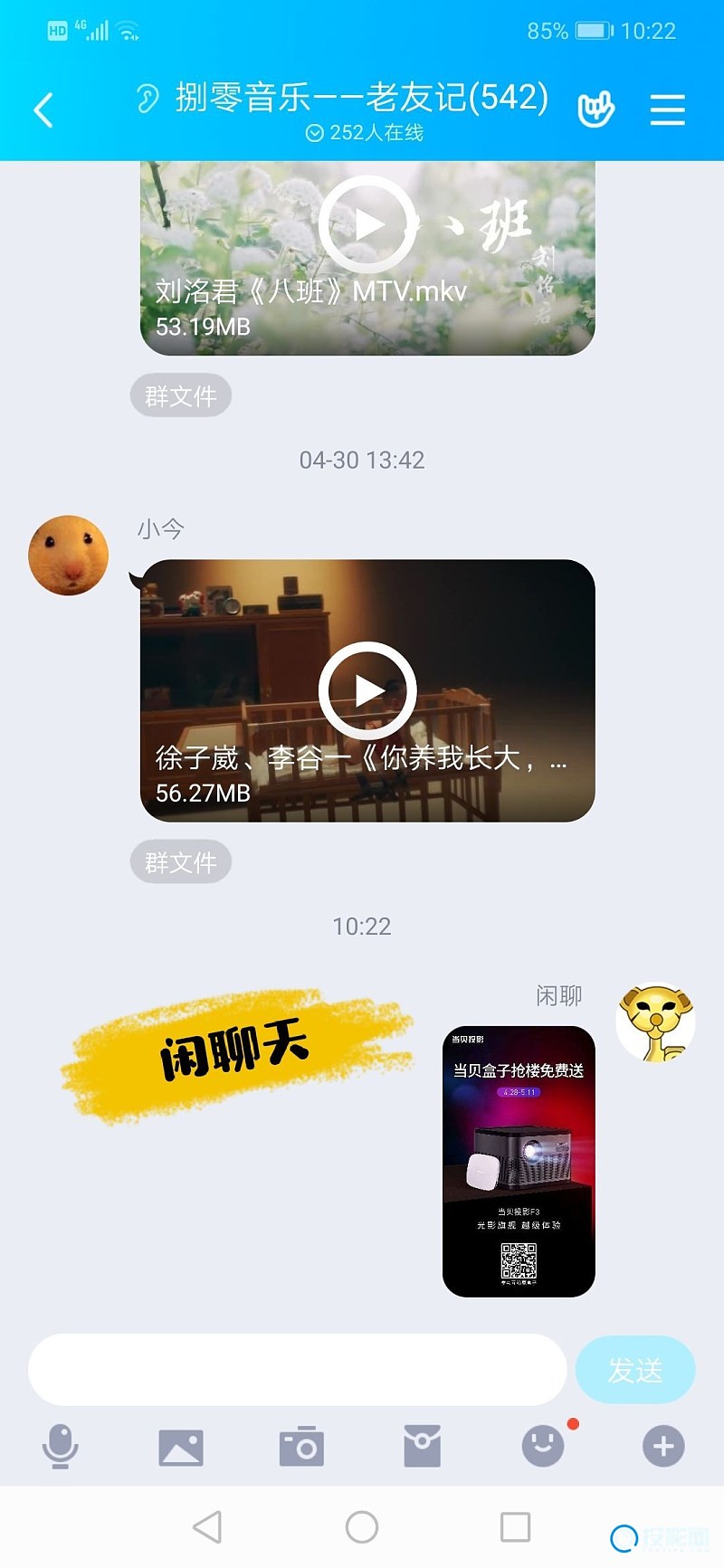Open the photo gallery picker
724x1568 pixels.
point(181,1447)
